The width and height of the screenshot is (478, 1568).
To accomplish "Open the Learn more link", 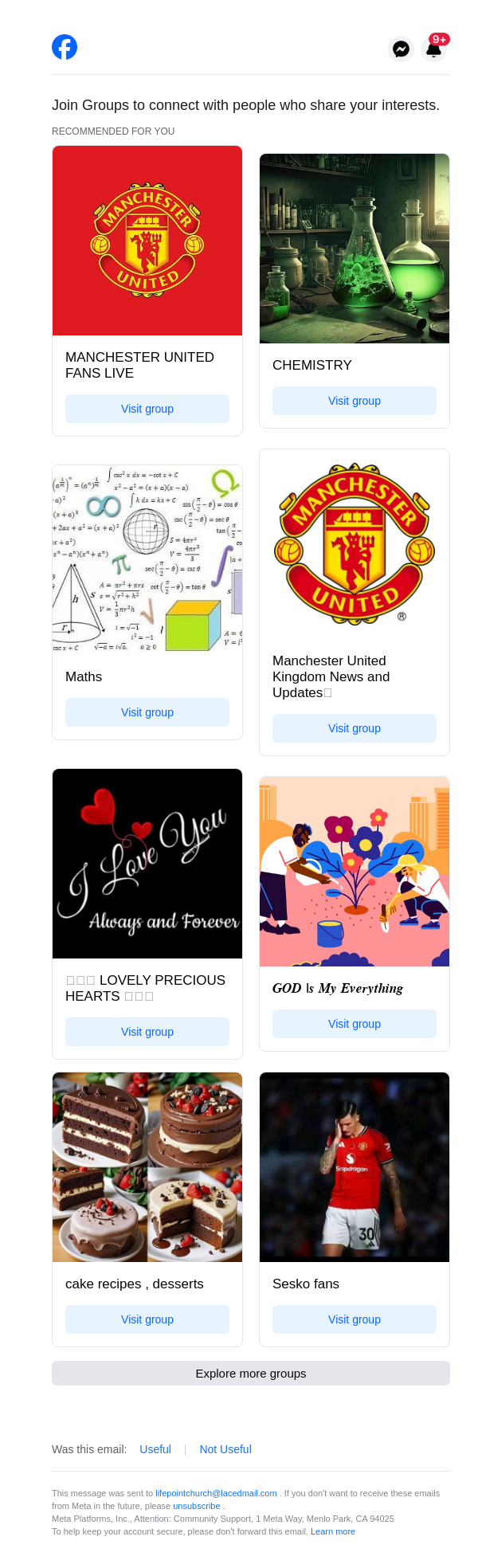I will (x=333, y=1531).
